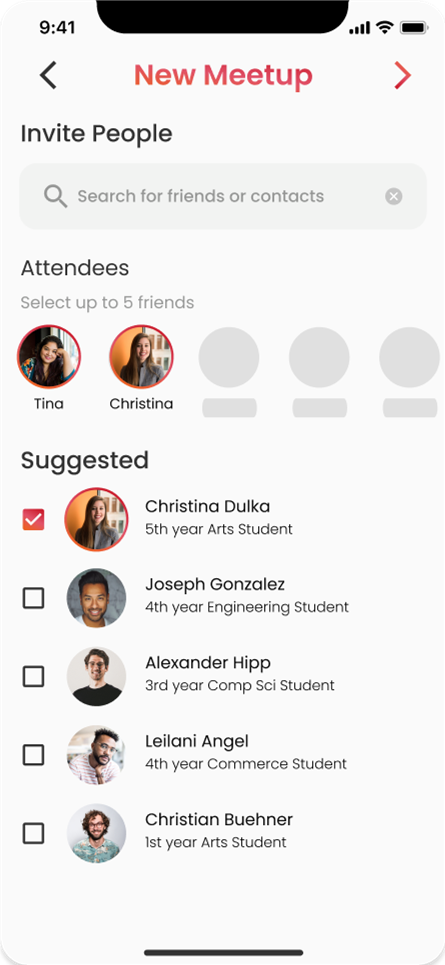Image resolution: width=445 pixels, height=965 pixels.
Task: Tap Christina's attendee avatar
Action: pos(141,357)
